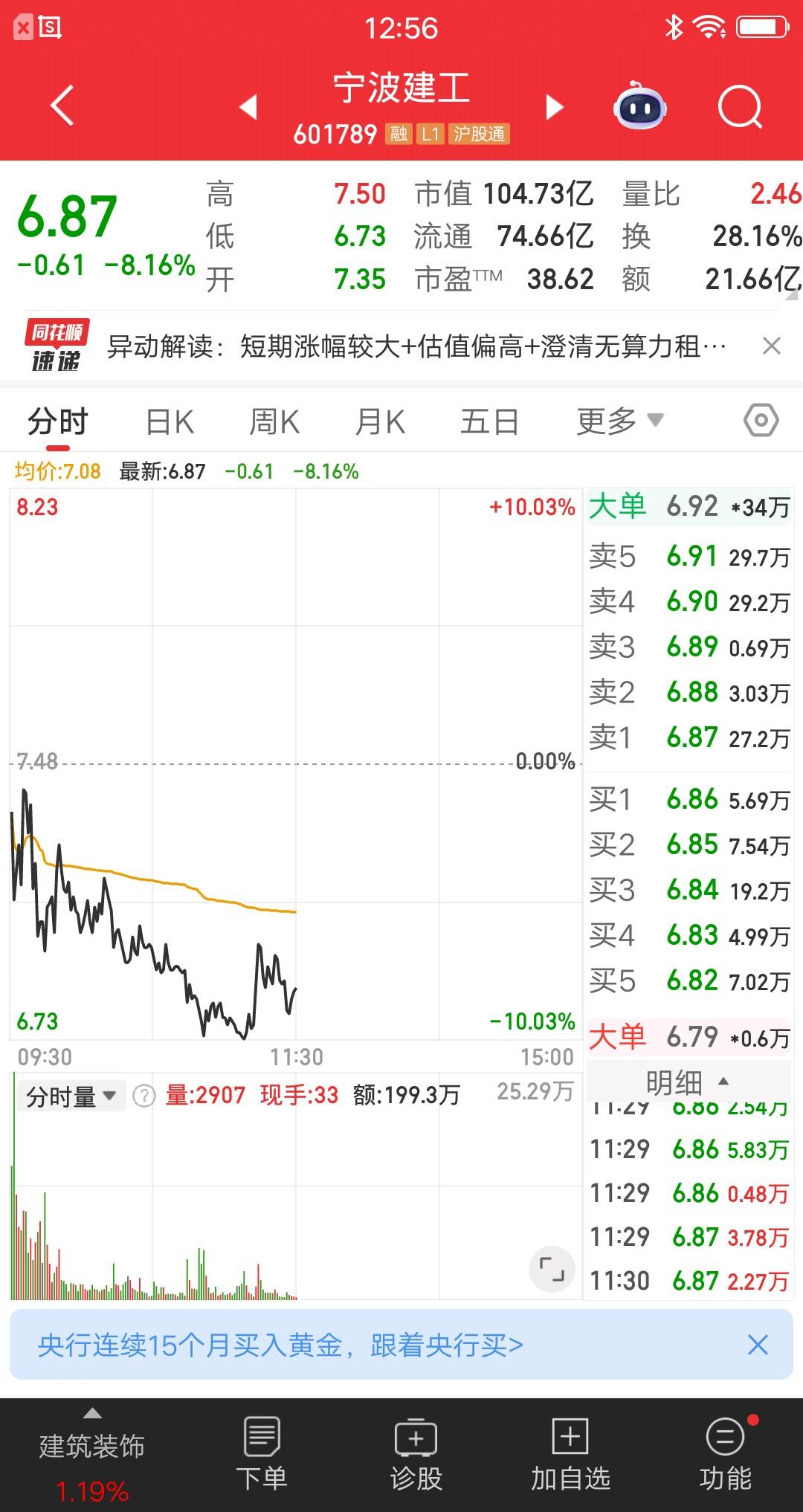Dismiss the 异动解读 news banner
Viewport: 803px width, 1512px height.
[x=771, y=346]
